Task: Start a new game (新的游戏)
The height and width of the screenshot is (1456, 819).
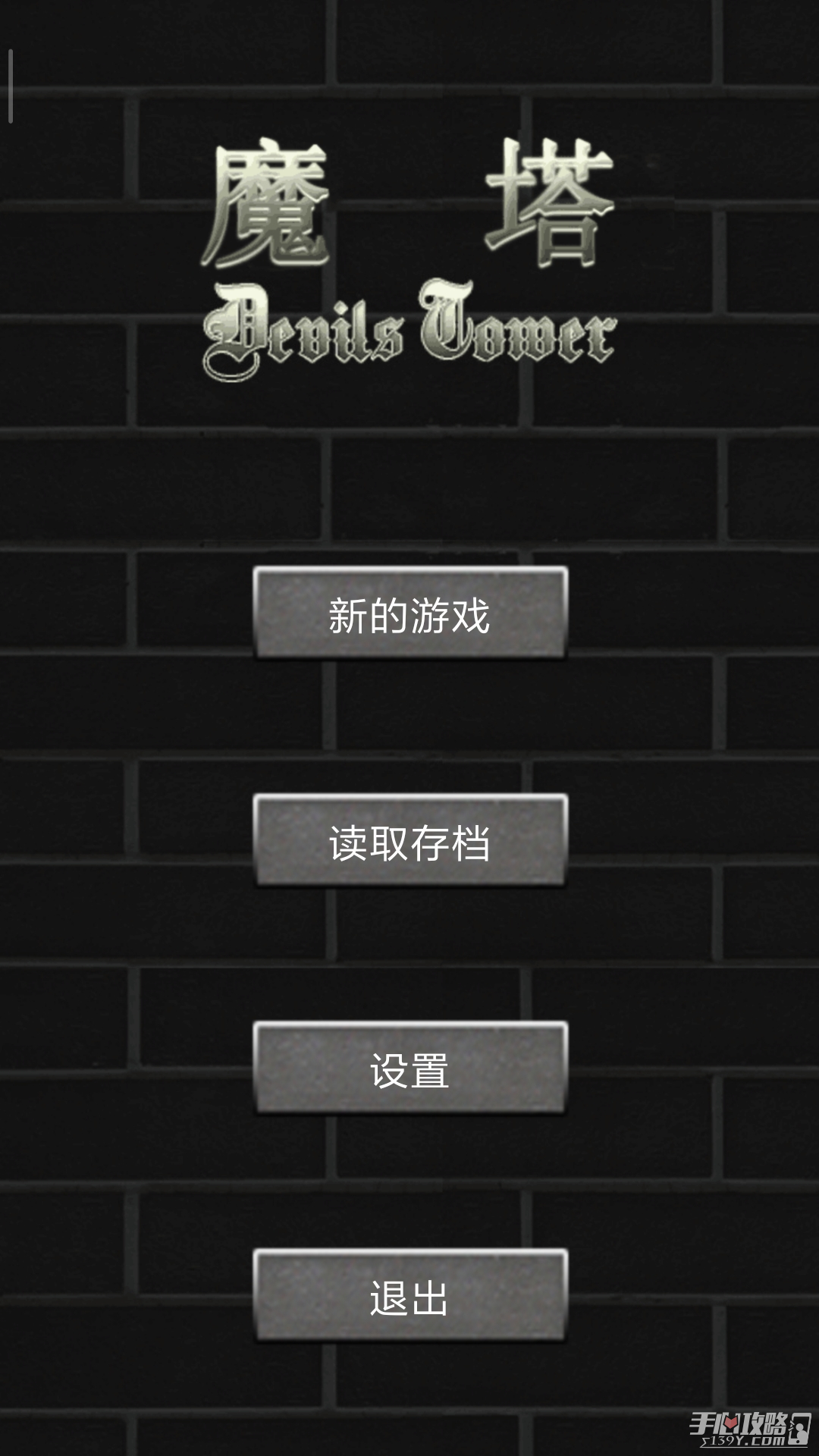Action: click(x=410, y=612)
